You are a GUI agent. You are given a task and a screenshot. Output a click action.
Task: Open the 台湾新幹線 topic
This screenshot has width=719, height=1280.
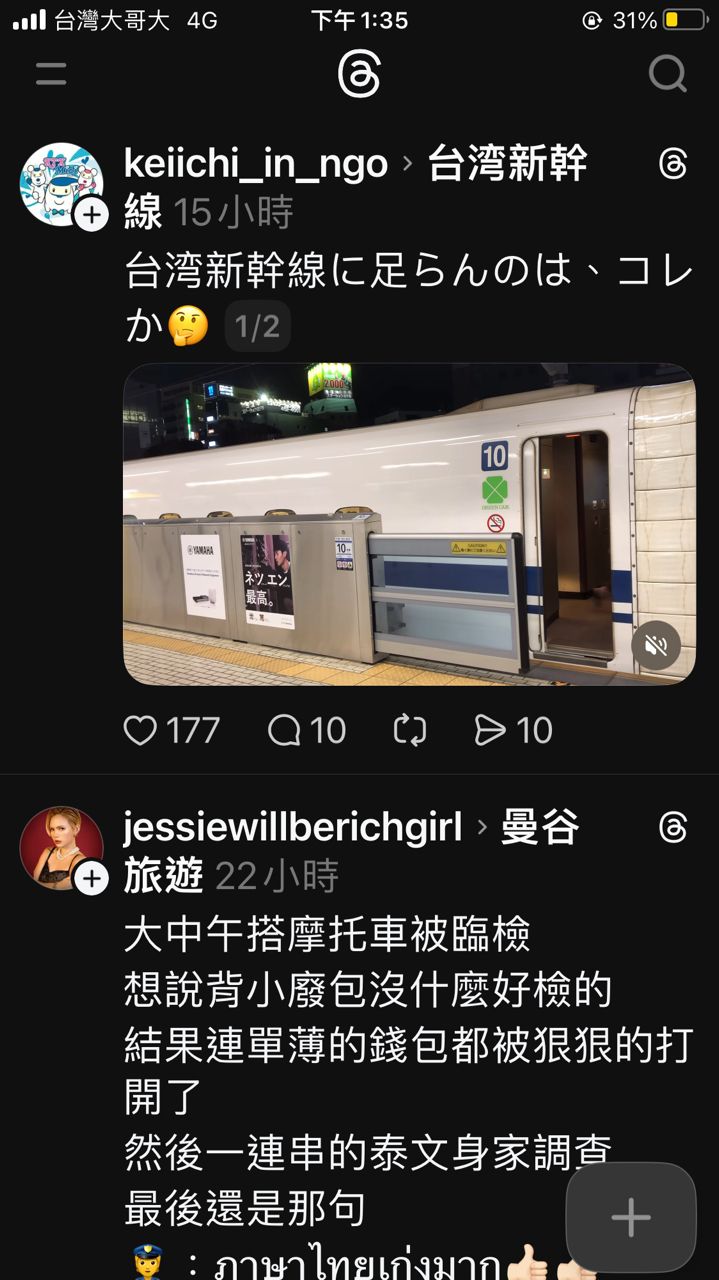[507, 165]
